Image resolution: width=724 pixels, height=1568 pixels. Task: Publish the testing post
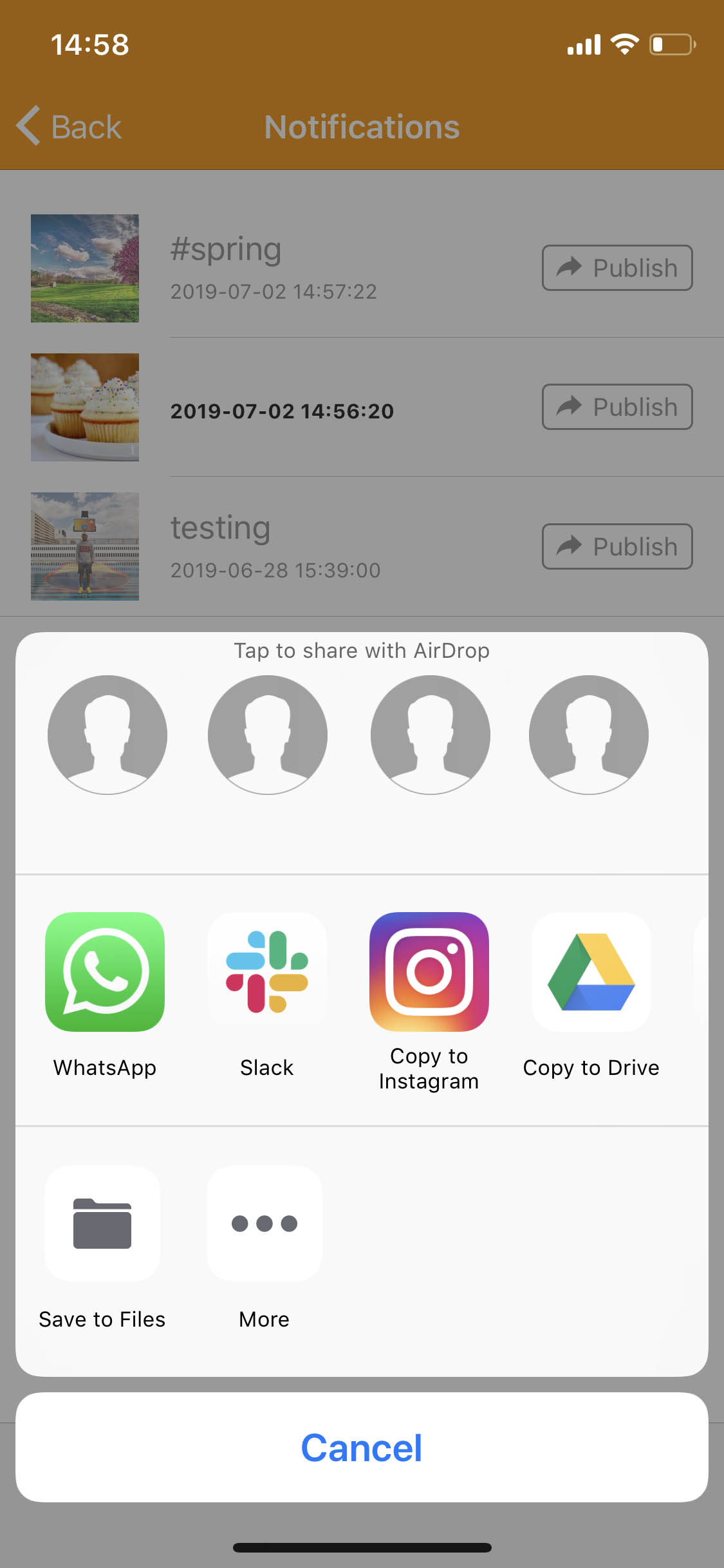616,546
